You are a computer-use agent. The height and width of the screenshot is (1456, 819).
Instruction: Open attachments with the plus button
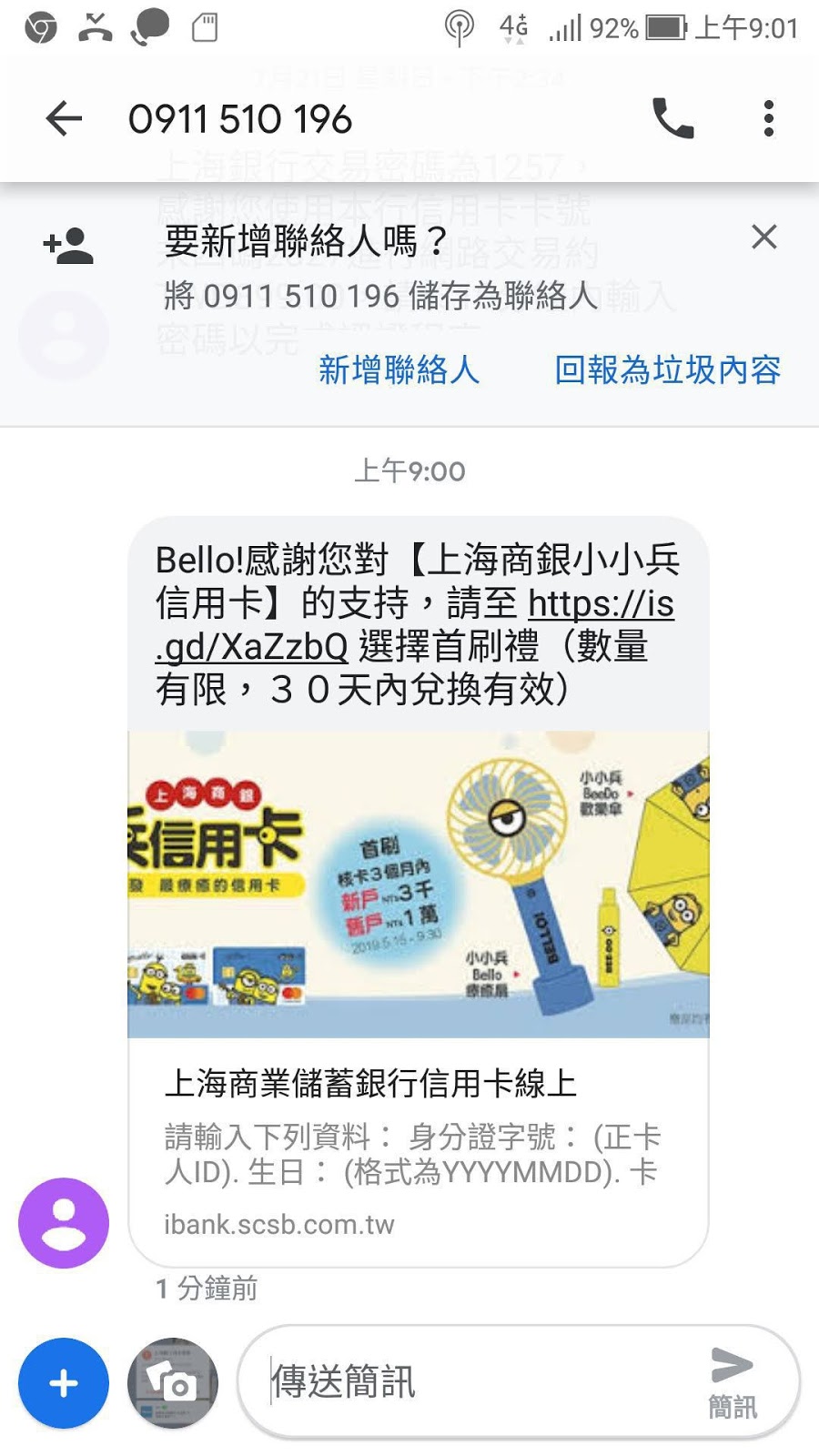tap(64, 1383)
